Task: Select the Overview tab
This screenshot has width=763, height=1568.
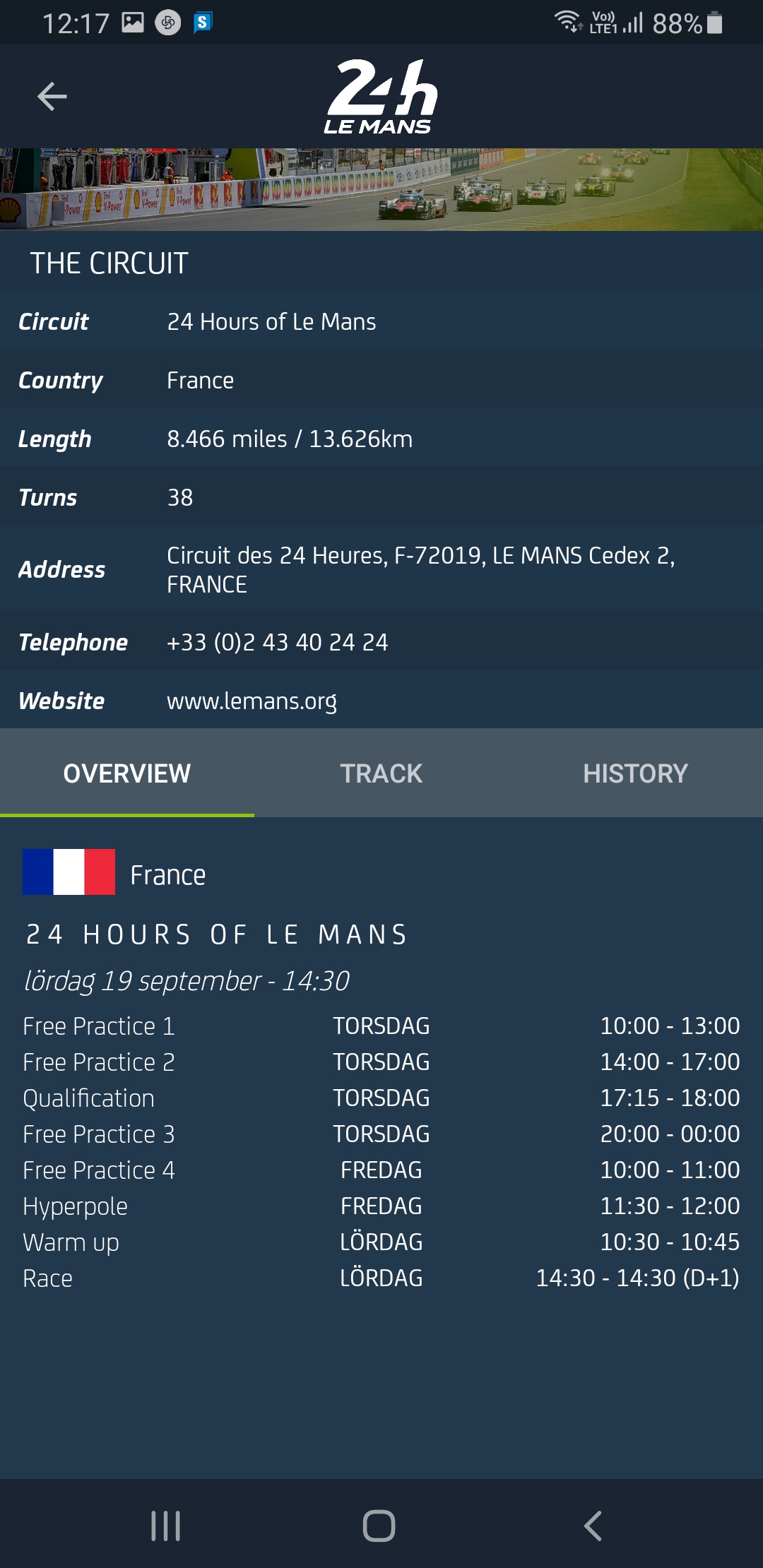Action: click(127, 773)
